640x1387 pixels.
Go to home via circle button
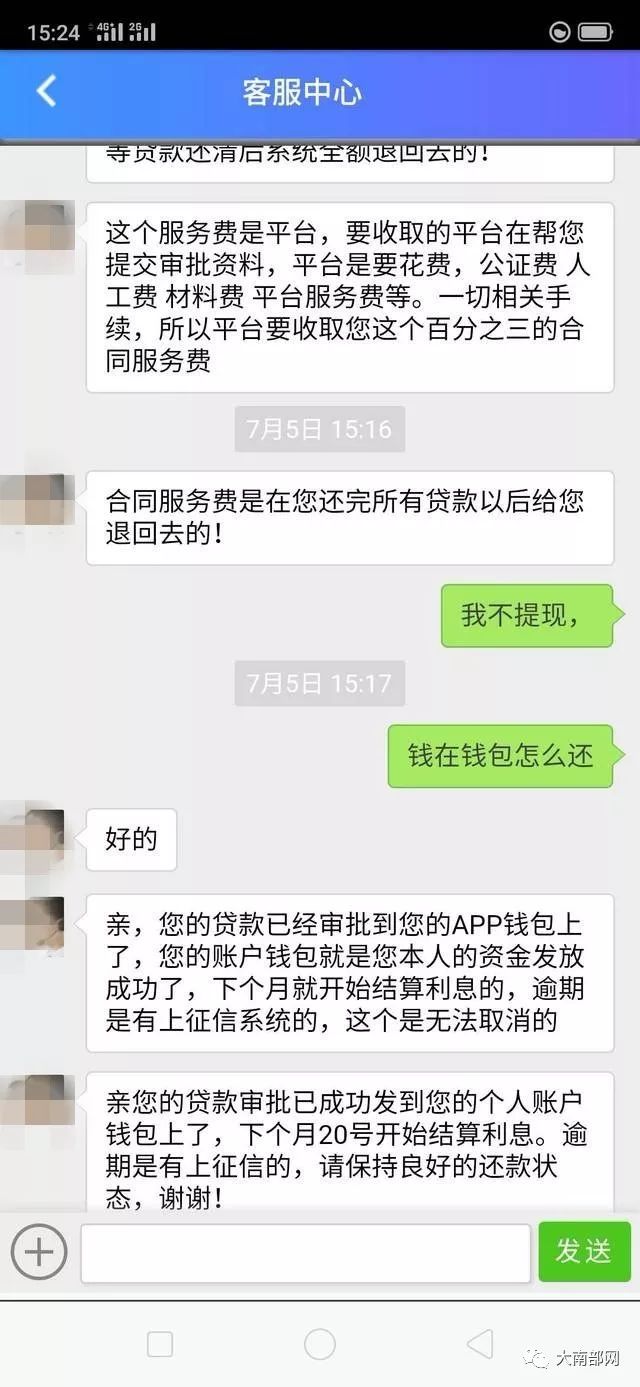pyautogui.click(x=319, y=1344)
